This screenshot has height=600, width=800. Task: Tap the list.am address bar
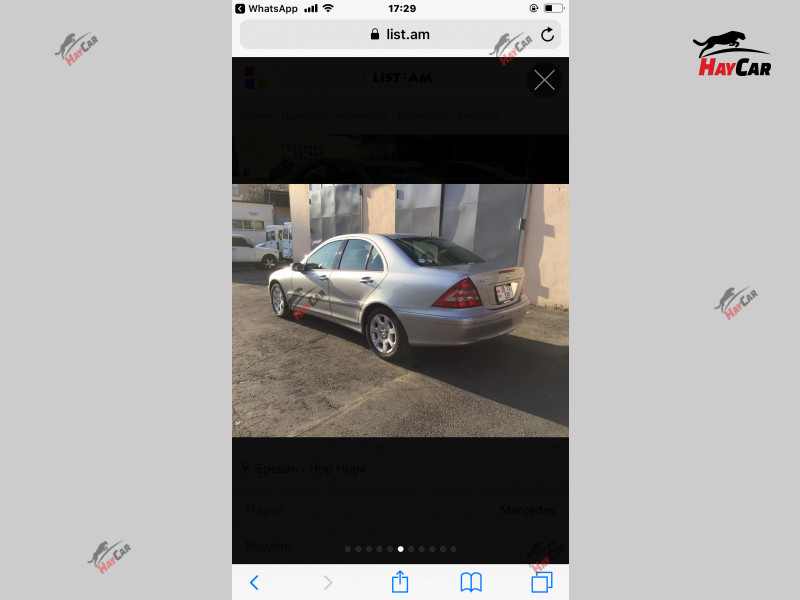coord(400,34)
